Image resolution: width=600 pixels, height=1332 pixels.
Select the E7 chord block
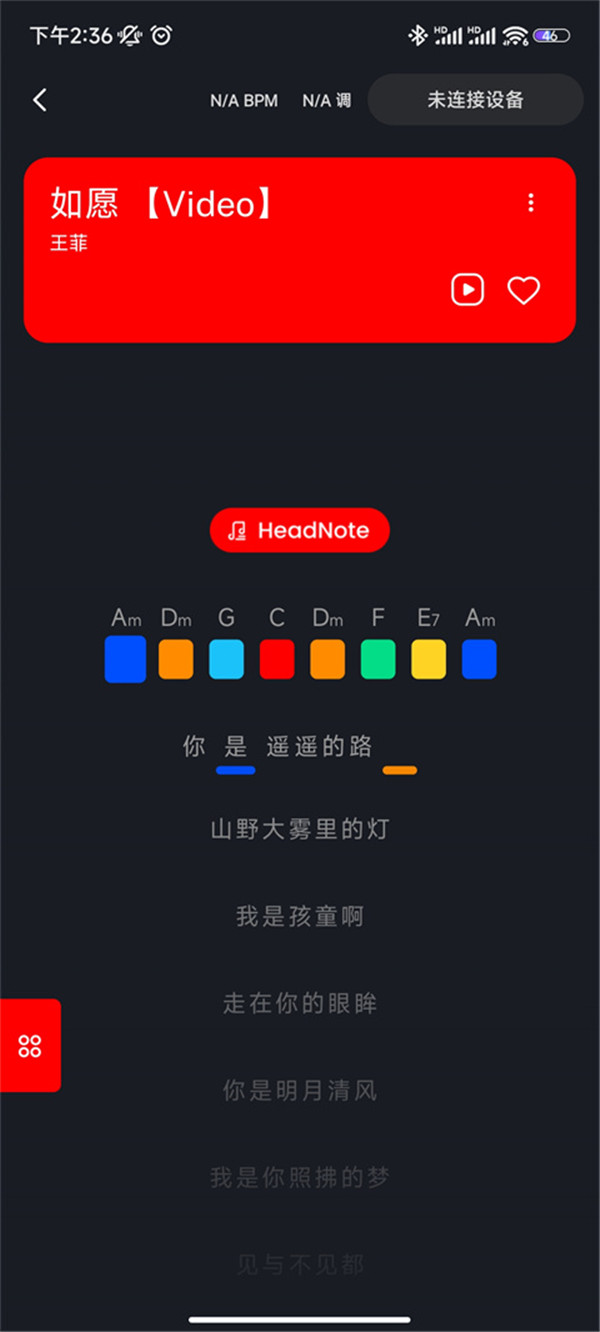tap(429, 660)
